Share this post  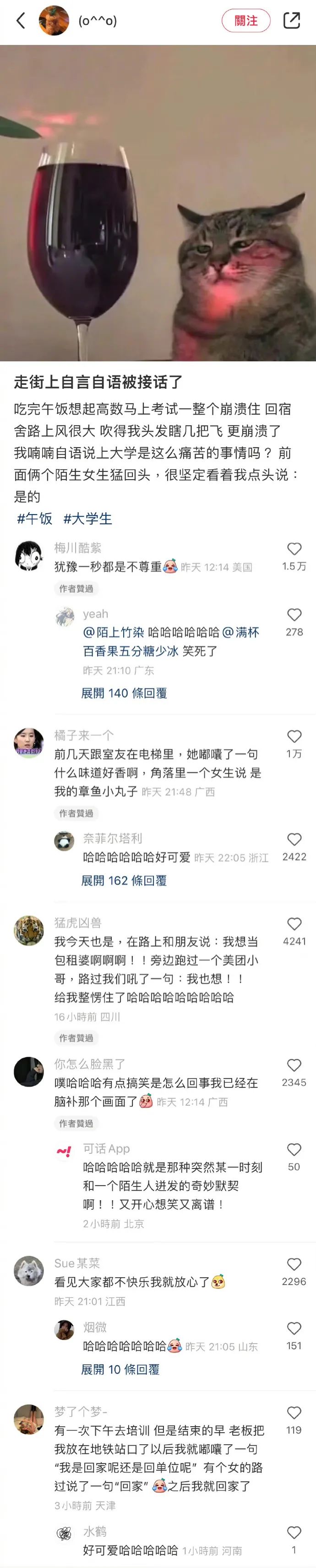tap(292, 21)
